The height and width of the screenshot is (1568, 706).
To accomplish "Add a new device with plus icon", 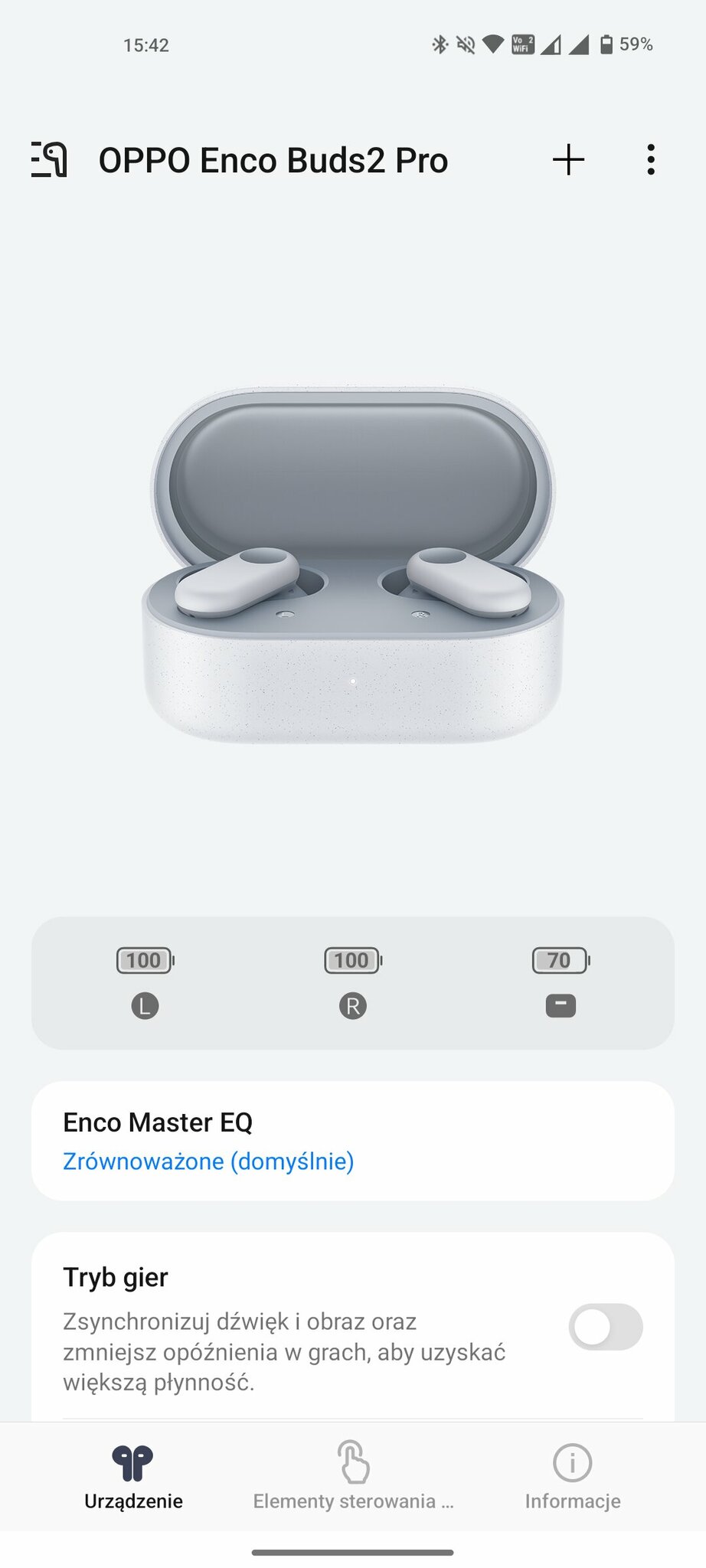I will point(568,160).
